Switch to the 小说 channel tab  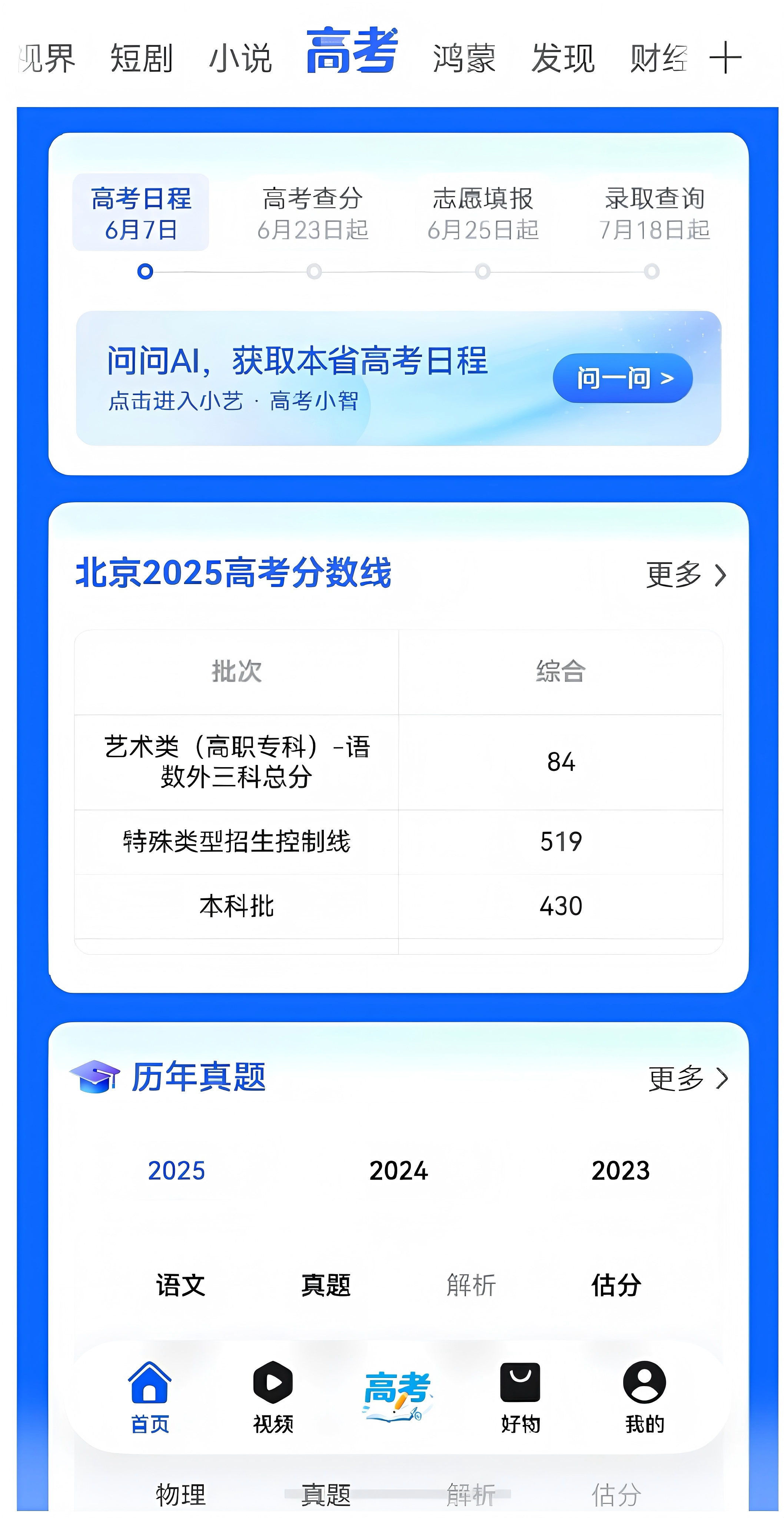click(240, 58)
